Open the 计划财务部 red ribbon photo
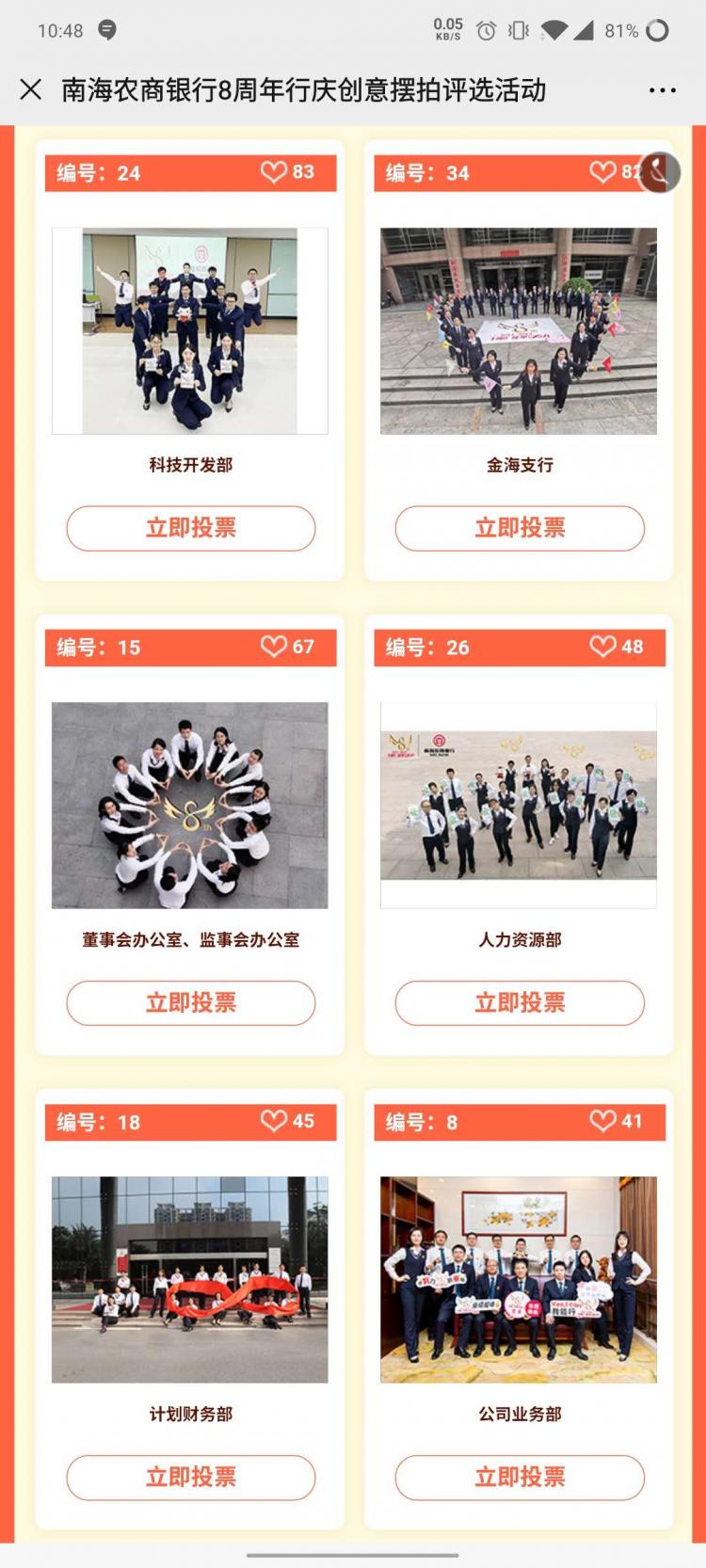This screenshot has width=706, height=1568. [x=190, y=1279]
